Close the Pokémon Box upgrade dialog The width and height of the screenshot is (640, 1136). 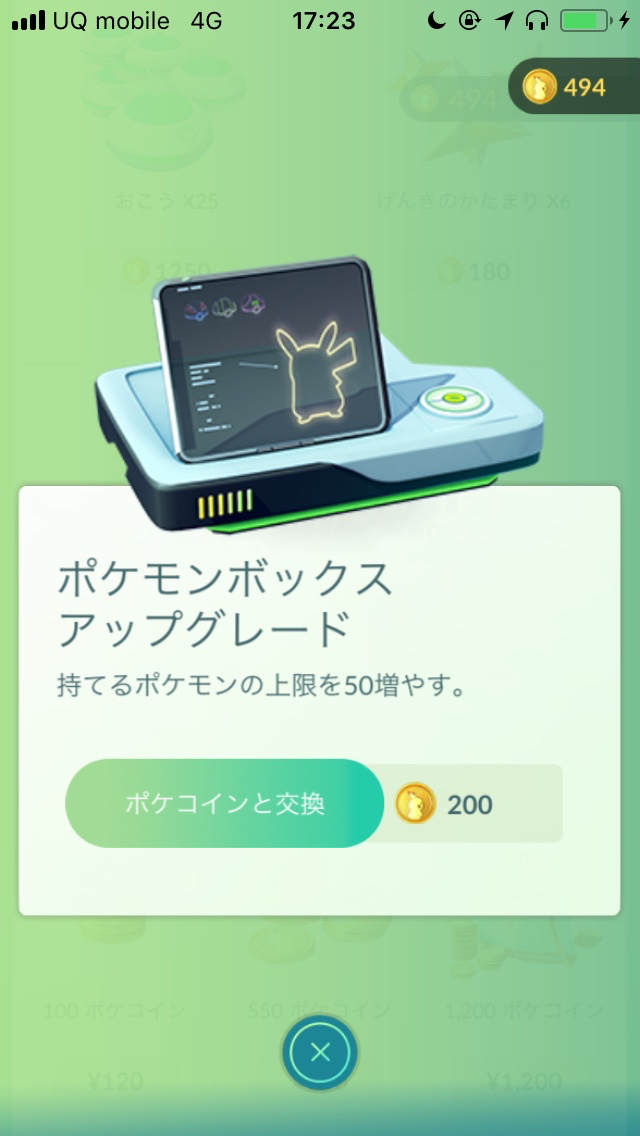pos(319,1052)
